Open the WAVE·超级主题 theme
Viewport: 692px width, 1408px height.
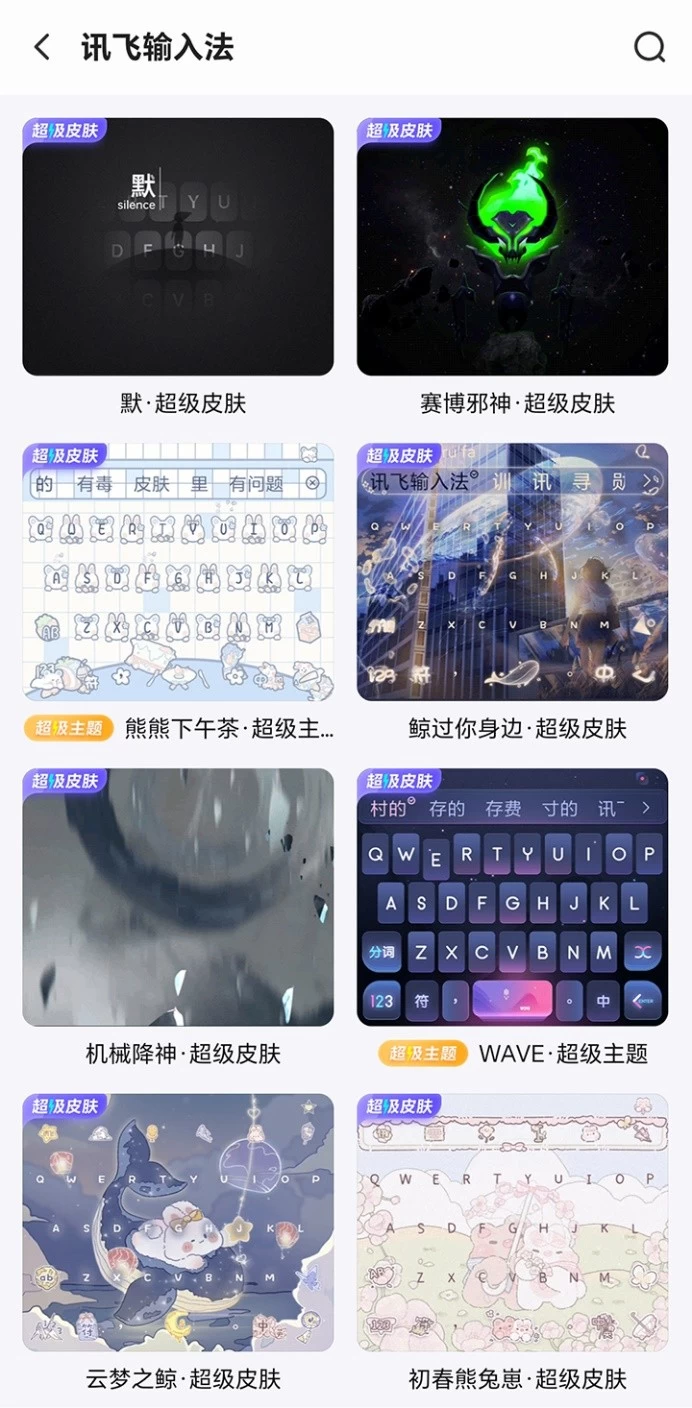point(512,897)
